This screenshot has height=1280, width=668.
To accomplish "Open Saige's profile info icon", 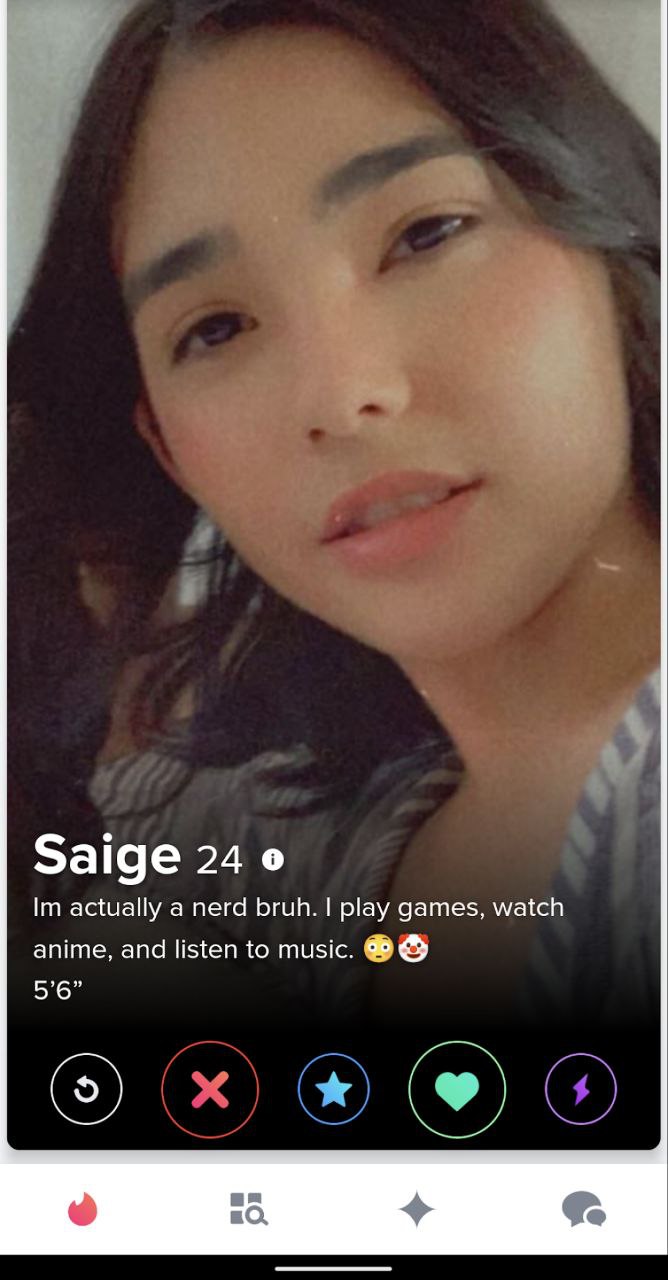I will point(272,860).
